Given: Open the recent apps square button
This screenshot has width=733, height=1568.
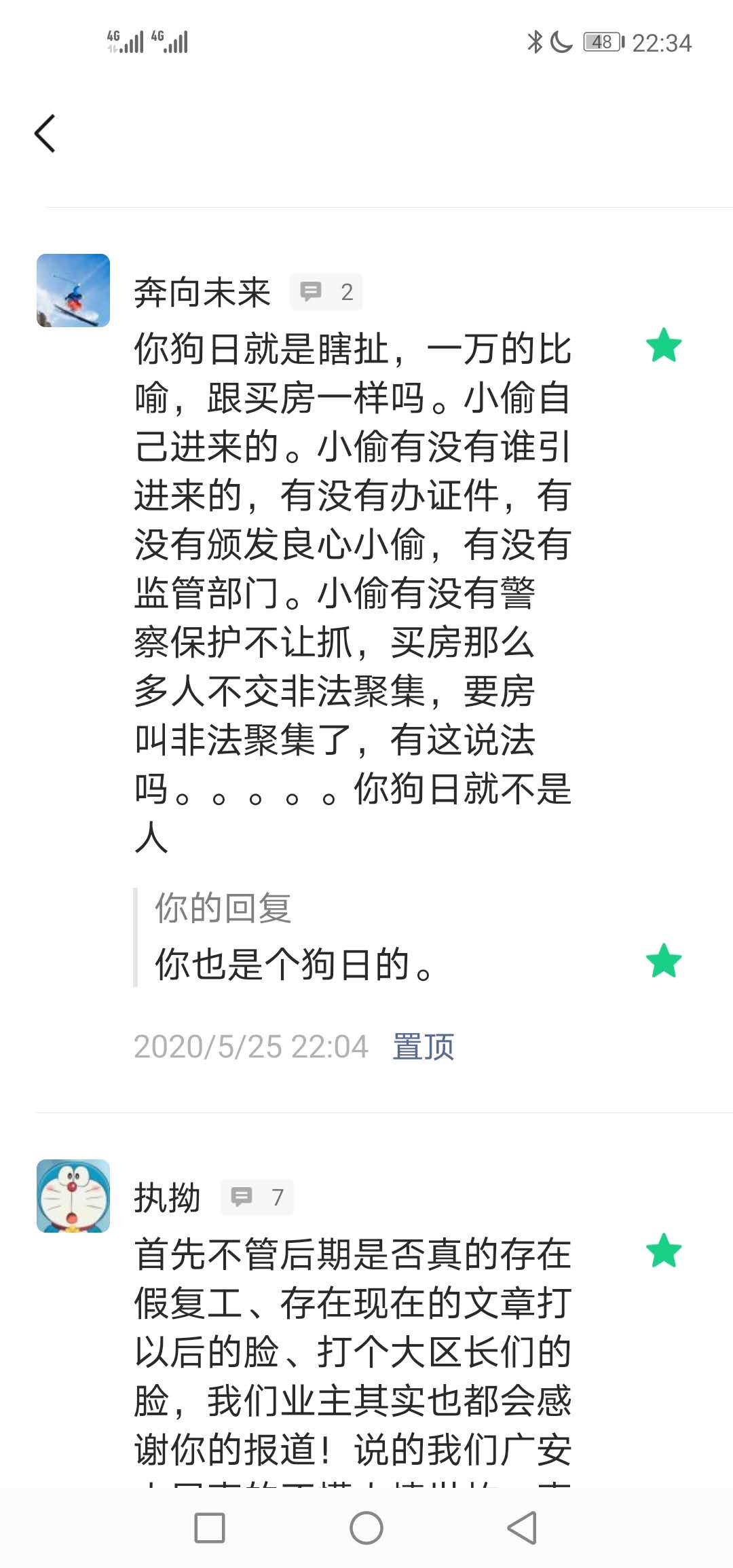Looking at the screenshot, I should (210, 1528).
